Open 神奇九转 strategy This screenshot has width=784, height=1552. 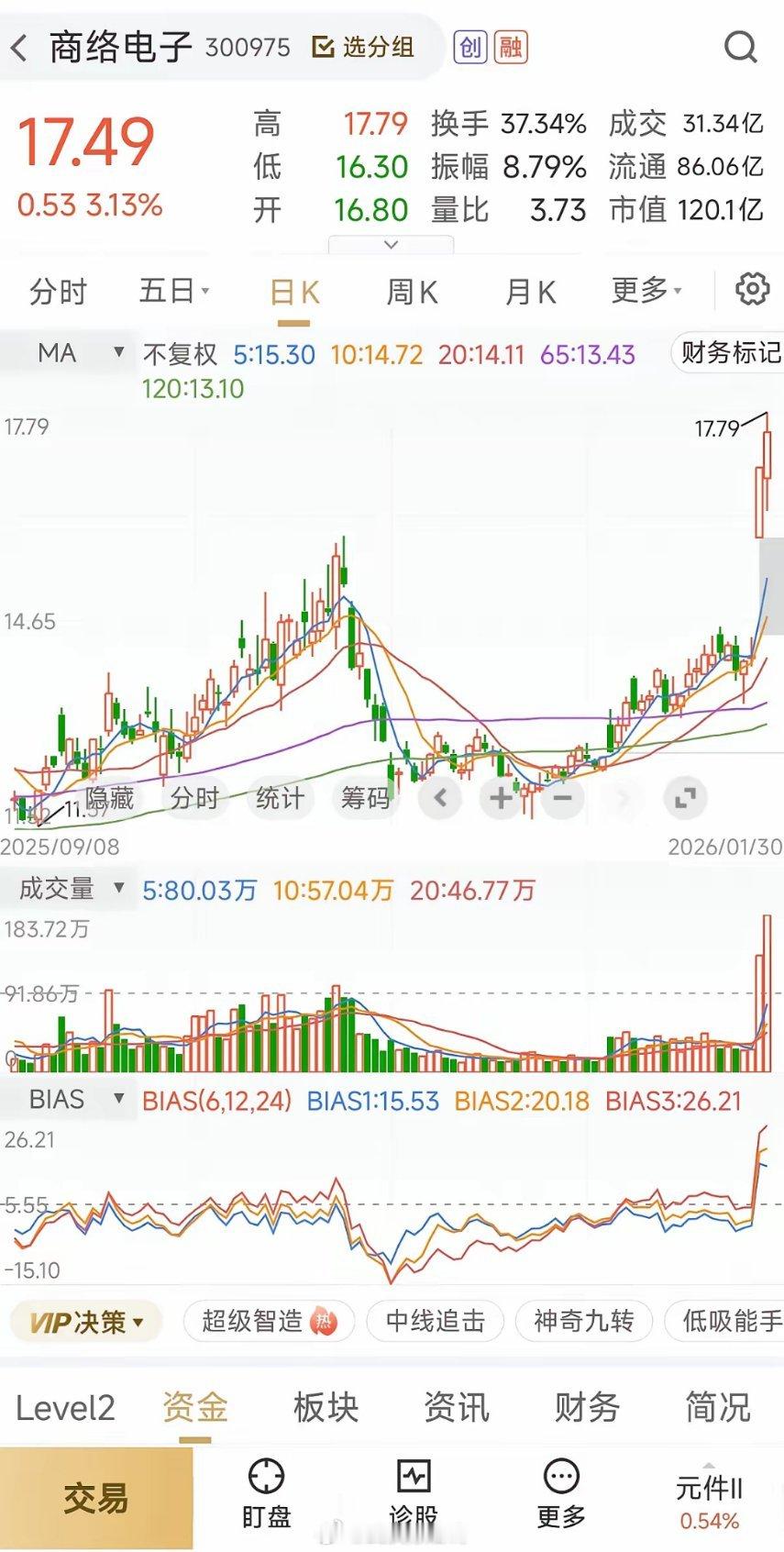584,1322
